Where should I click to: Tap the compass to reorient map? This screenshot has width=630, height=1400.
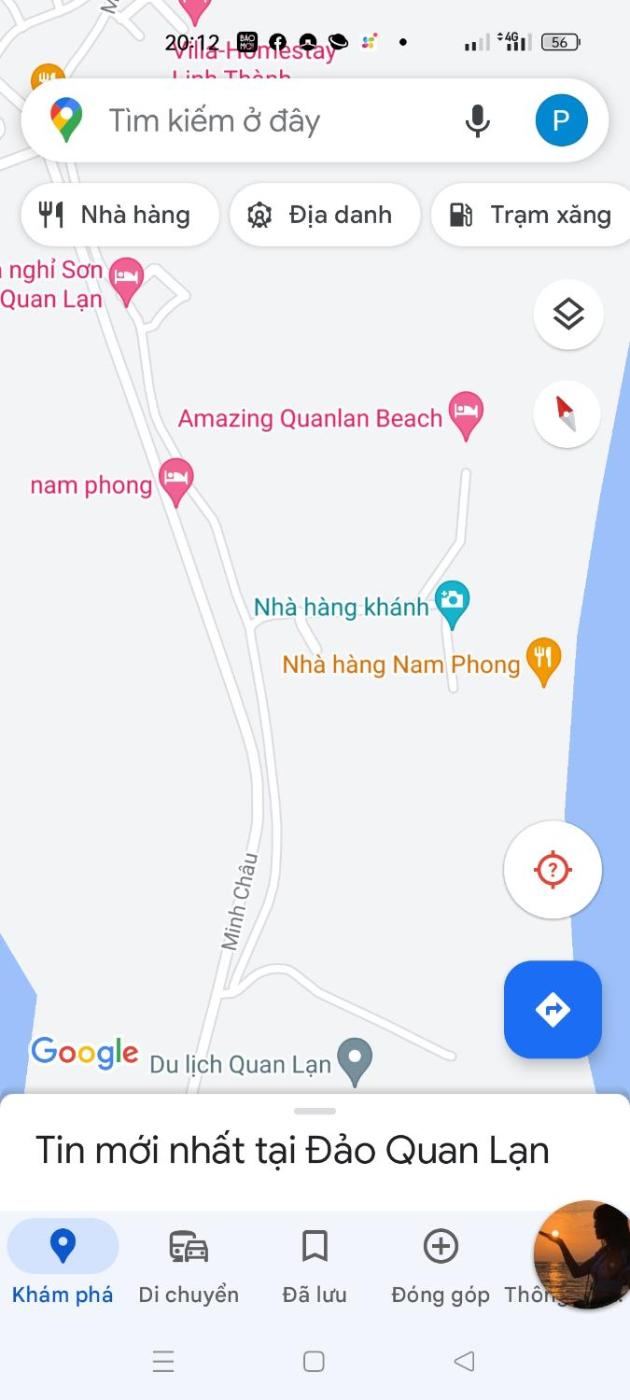(567, 413)
